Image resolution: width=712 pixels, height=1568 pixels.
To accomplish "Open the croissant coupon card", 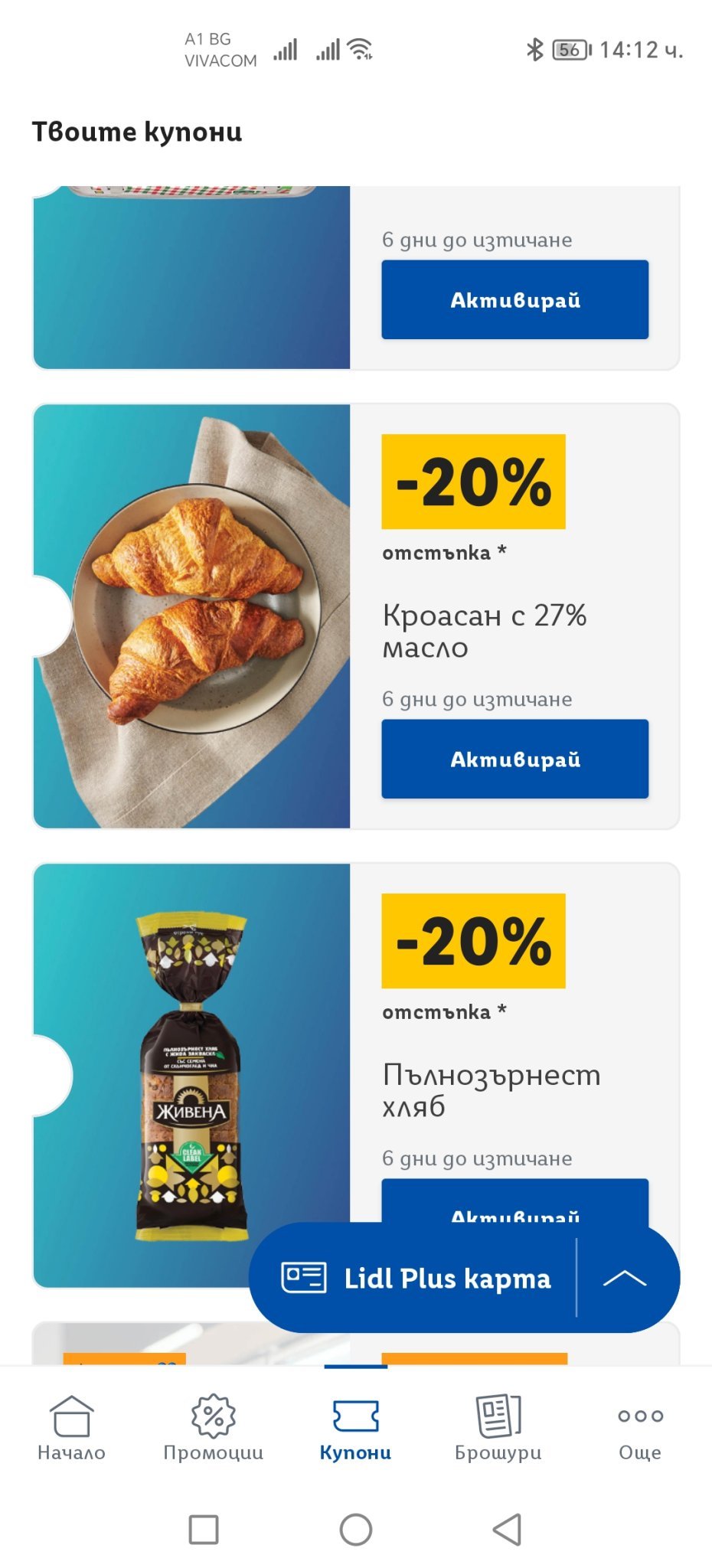I will pos(191,616).
